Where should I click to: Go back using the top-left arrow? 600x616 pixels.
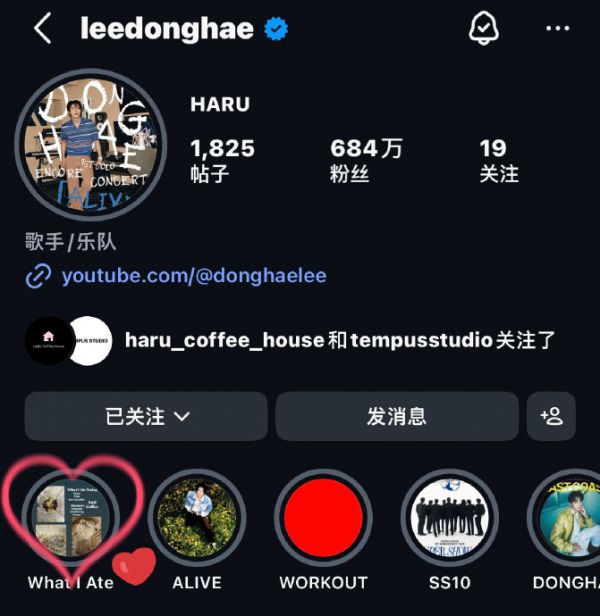pos(42,28)
